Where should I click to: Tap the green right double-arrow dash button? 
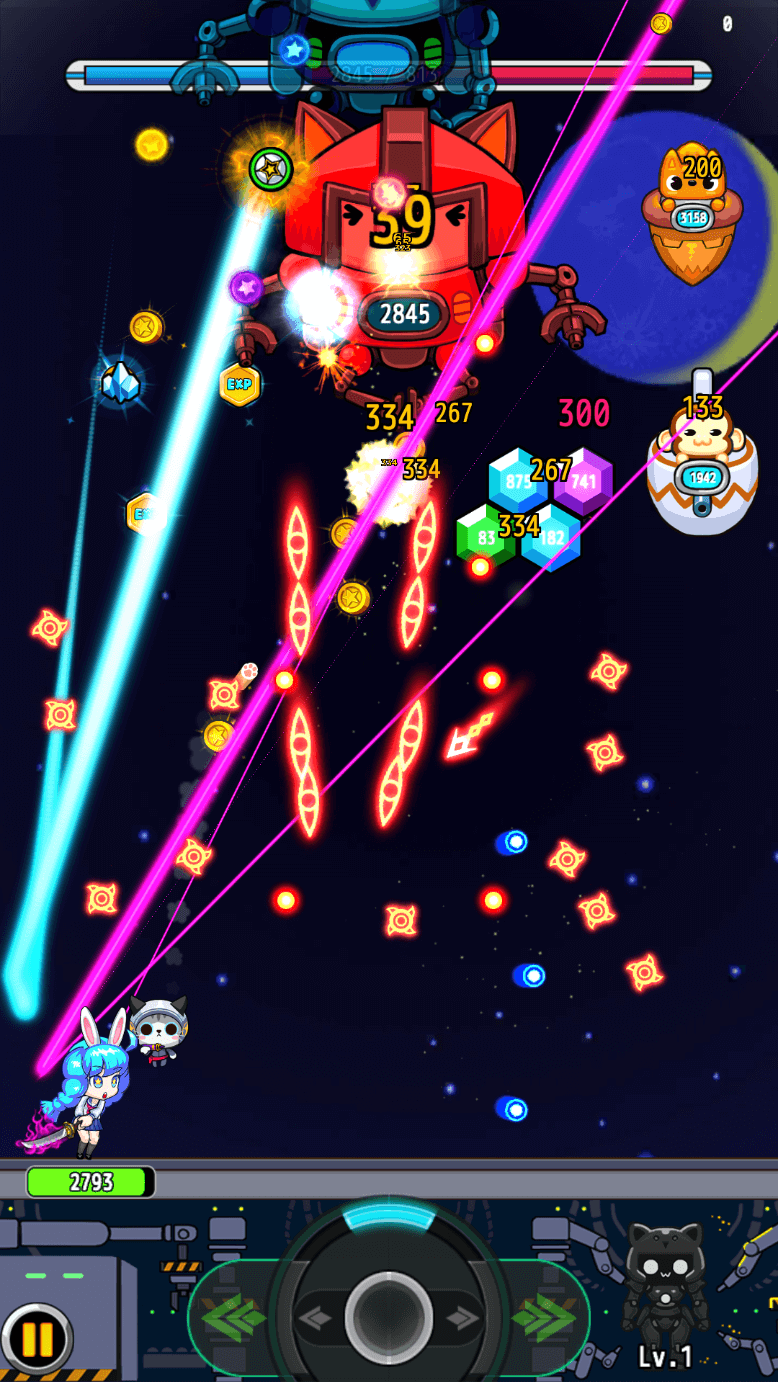click(543, 1317)
